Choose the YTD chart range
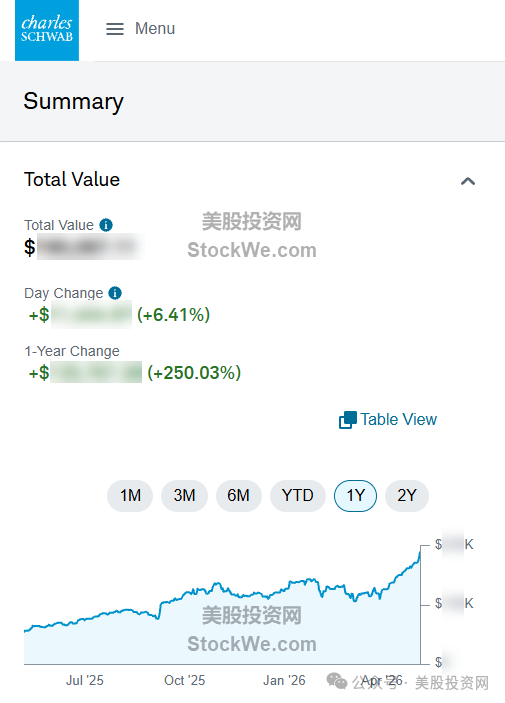Screen dimensions: 505x703 [297, 495]
